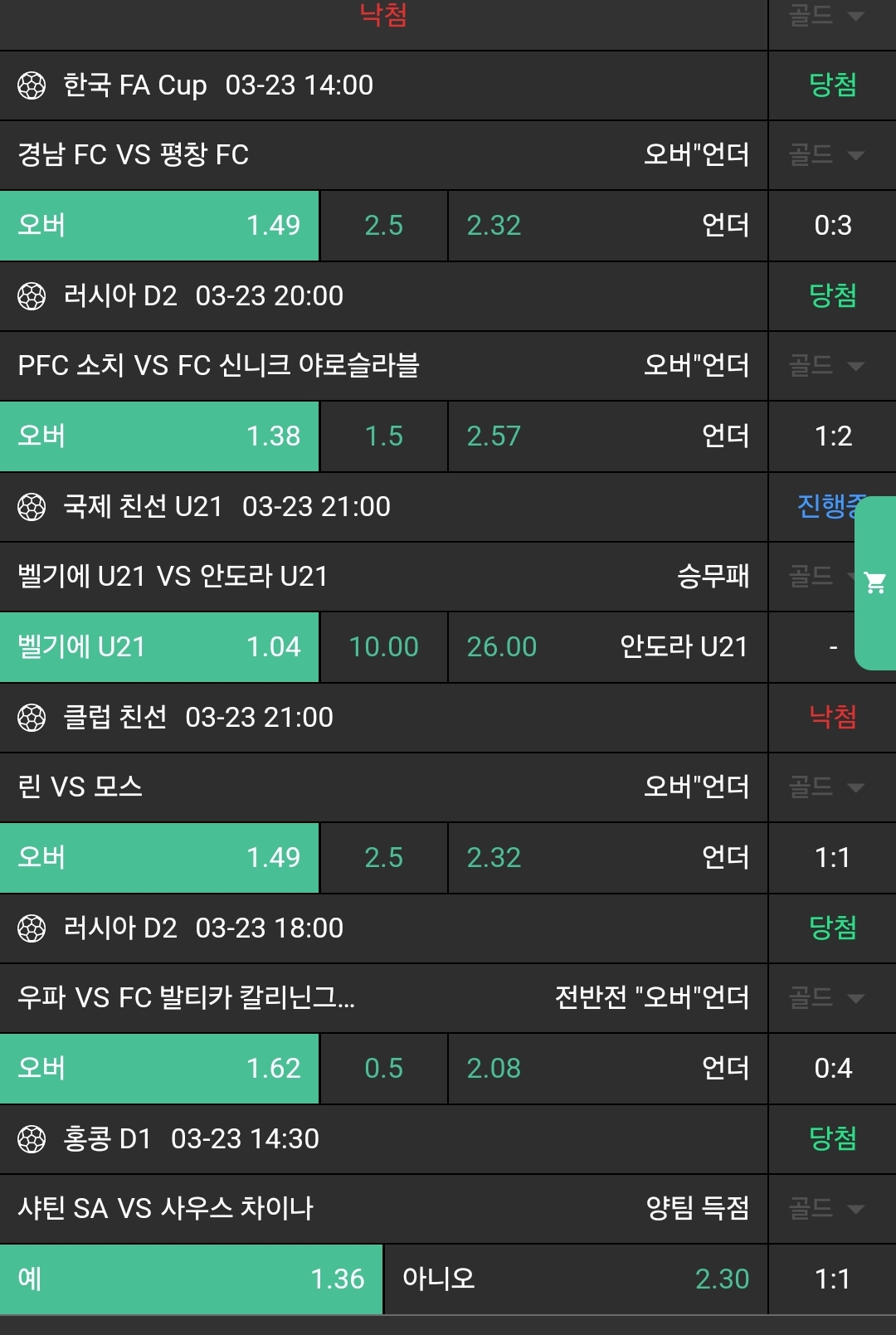This screenshot has width=896, height=1335.
Task: Expand 골드 dropdown for 린 VS 모스
Action: (826, 787)
